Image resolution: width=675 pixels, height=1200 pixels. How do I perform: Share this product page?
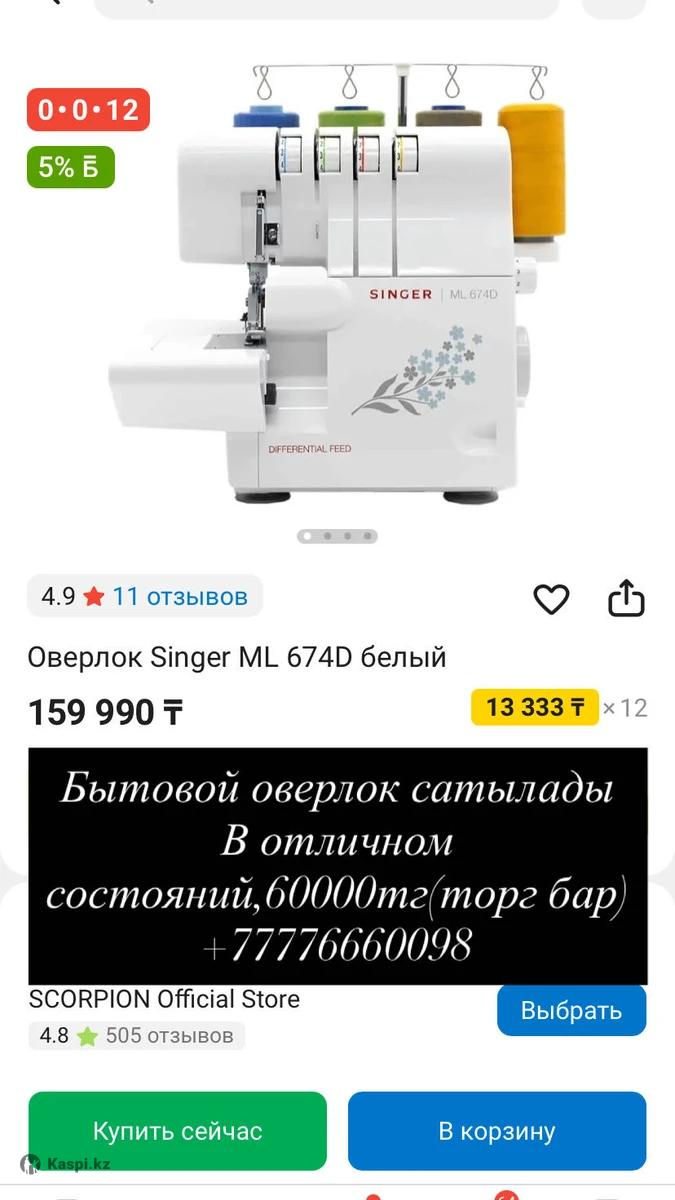pos(626,598)
